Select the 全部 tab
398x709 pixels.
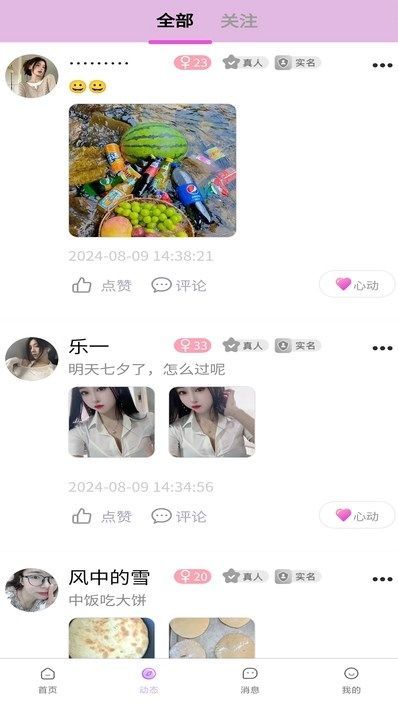point(175,21)
